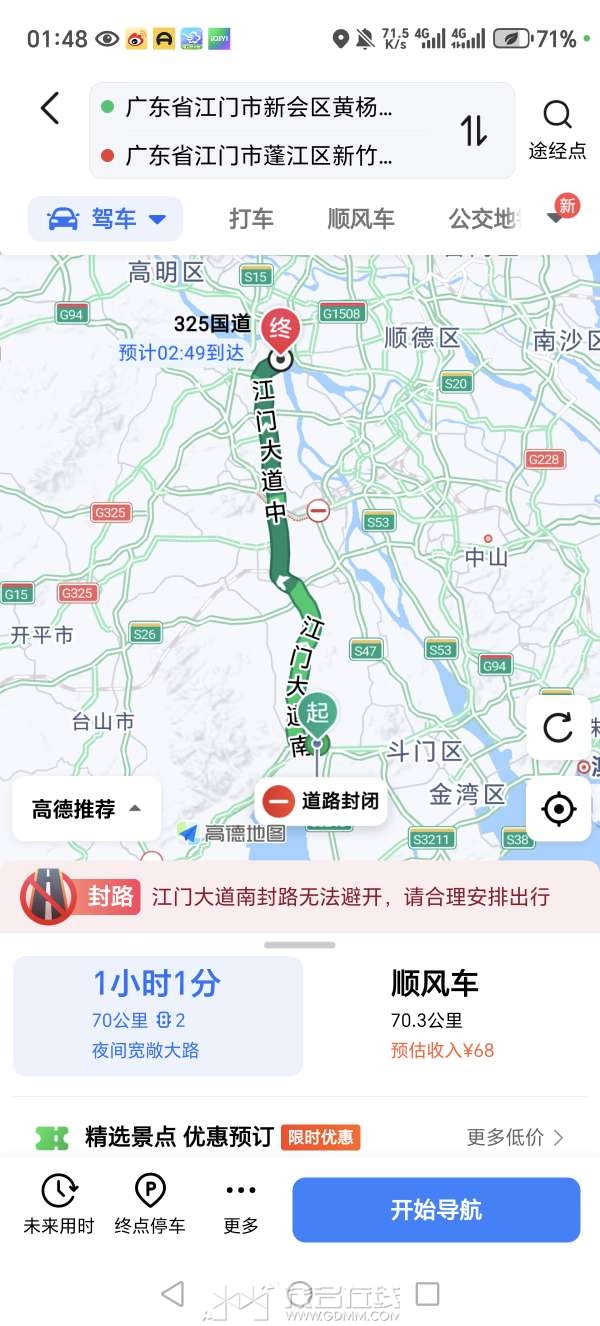
Task: Select the 1小时1分 route option
Action: click(157, 1015)
